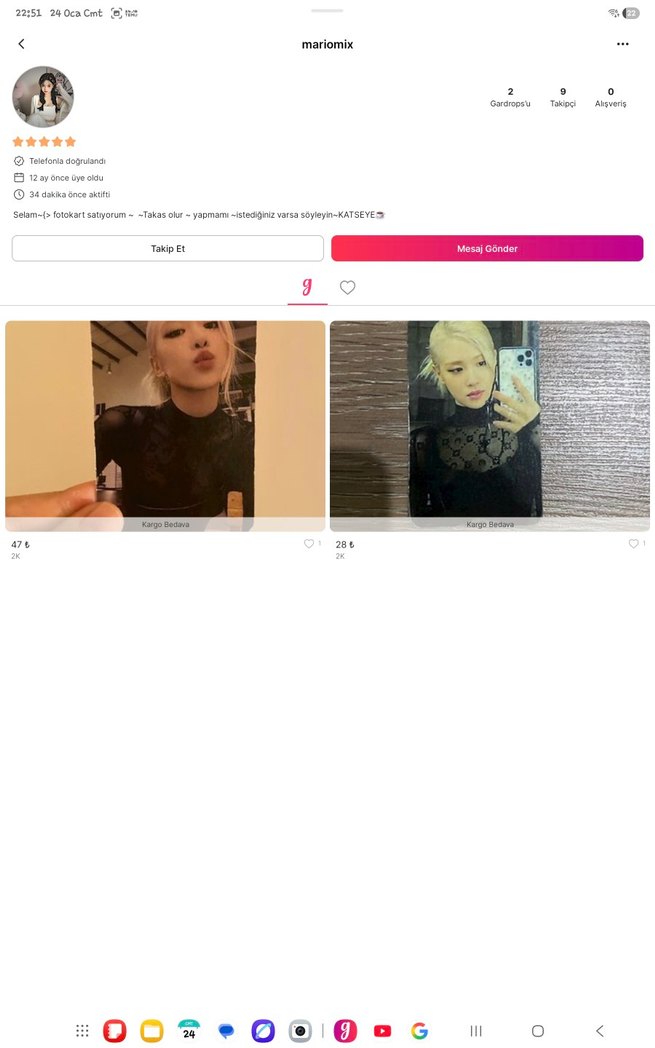Tap the Takip Et button
655x1048 pixels.
167,248
